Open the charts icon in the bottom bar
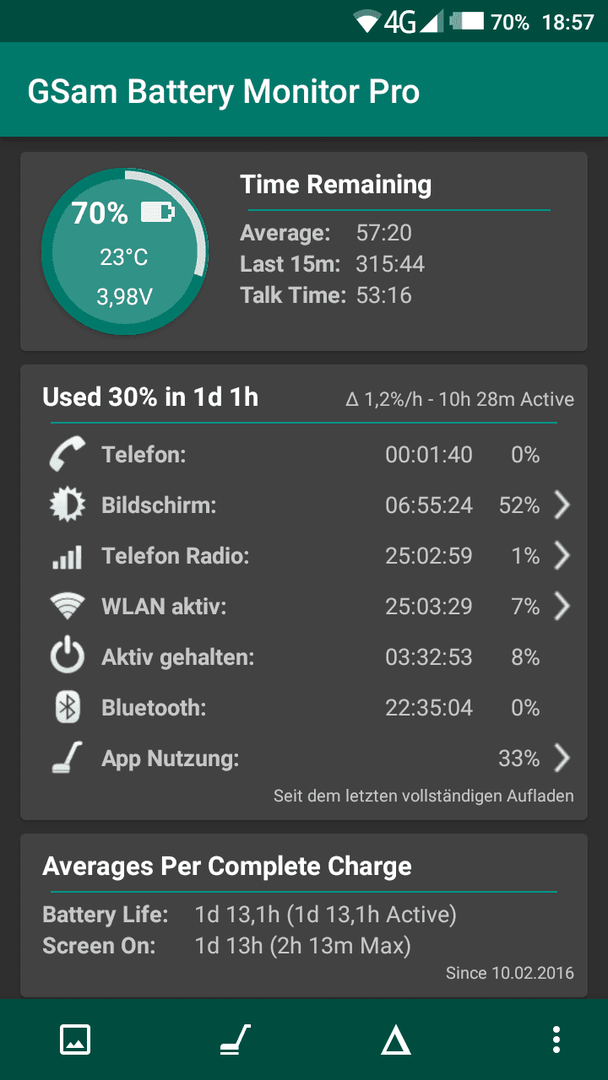The height and width of the screenshot is (1080, 608). [x=76, y=1039]
